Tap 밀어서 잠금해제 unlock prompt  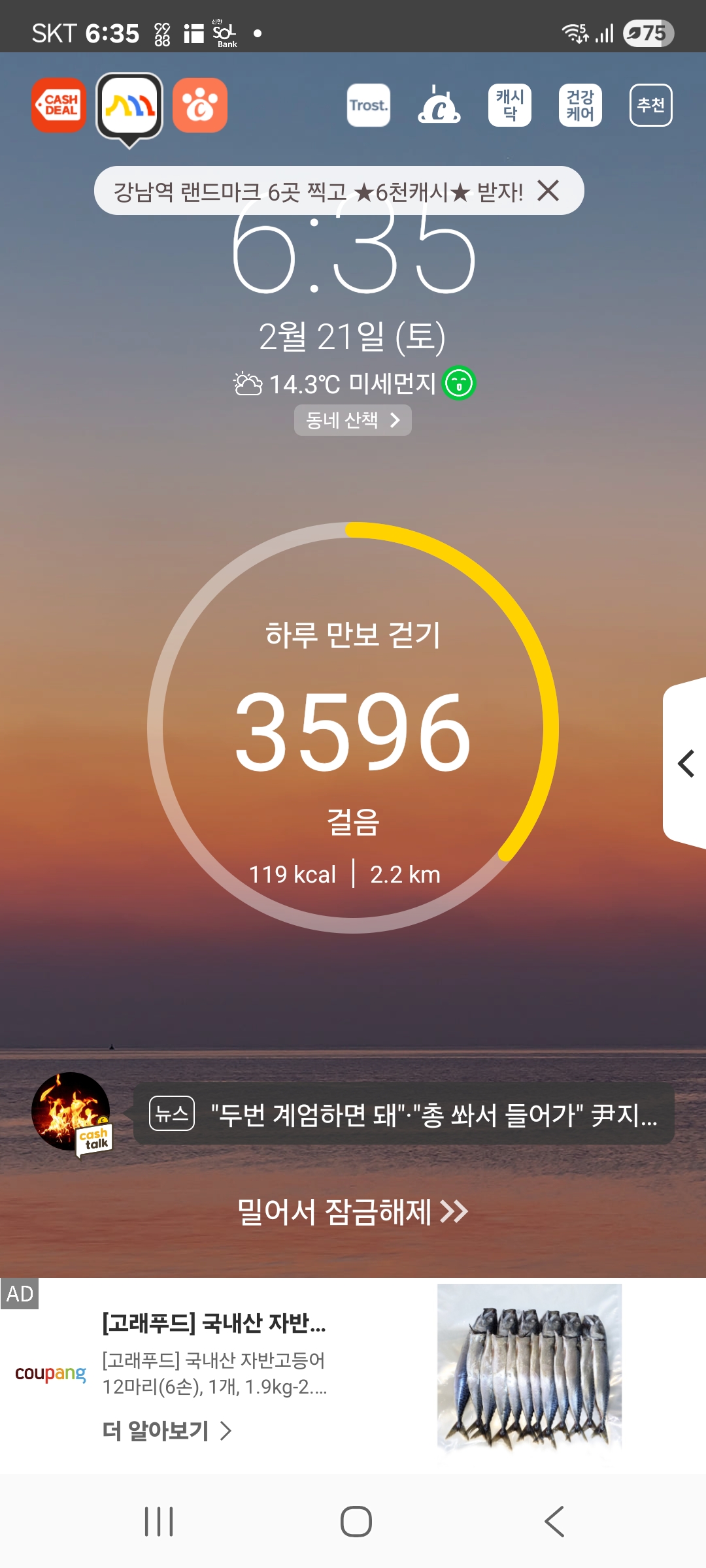point(353,1212)
